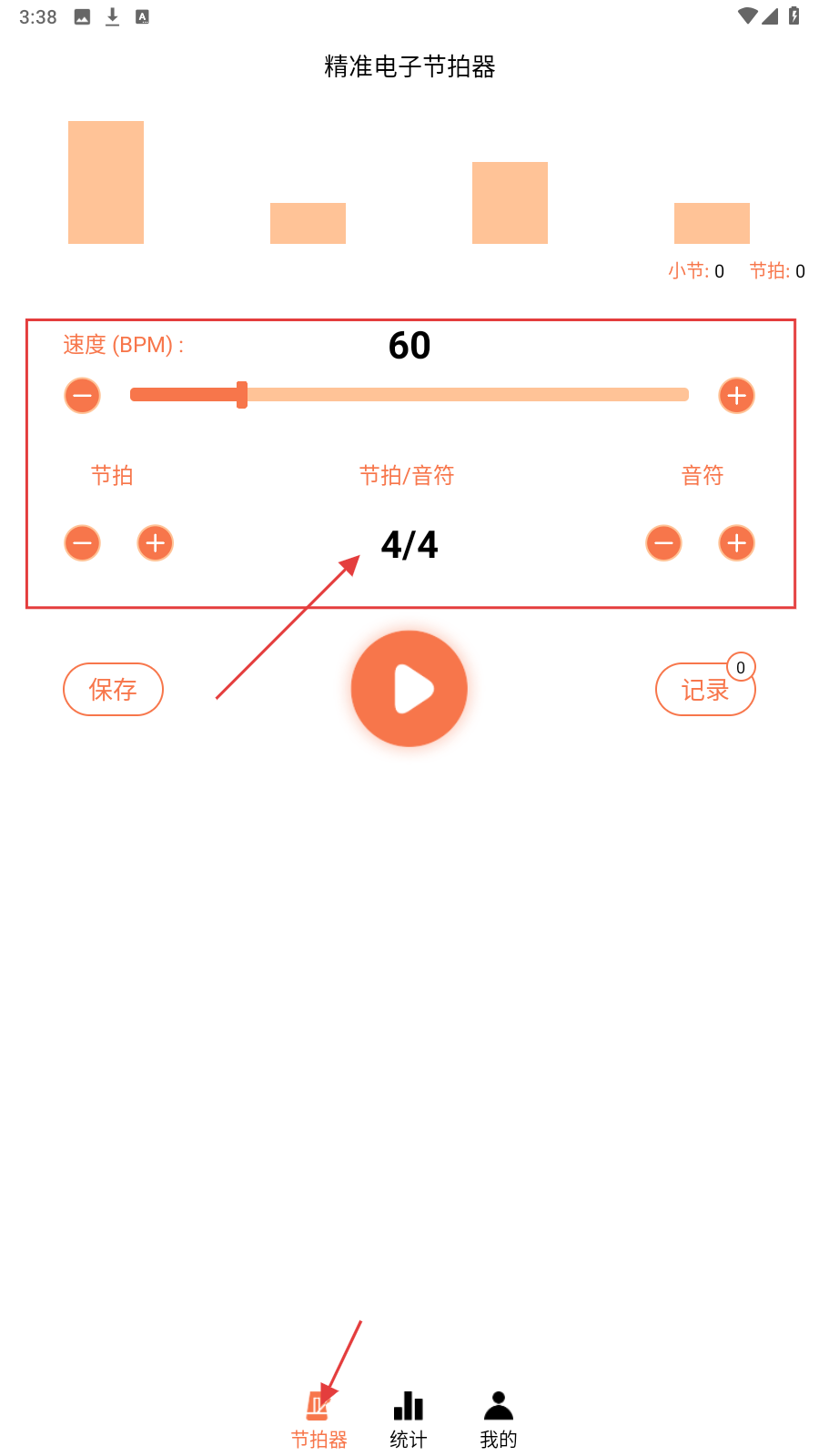Open the 记录 records list
The height and width of the screenshot is (1456, 819).
(x=705, y=690)
